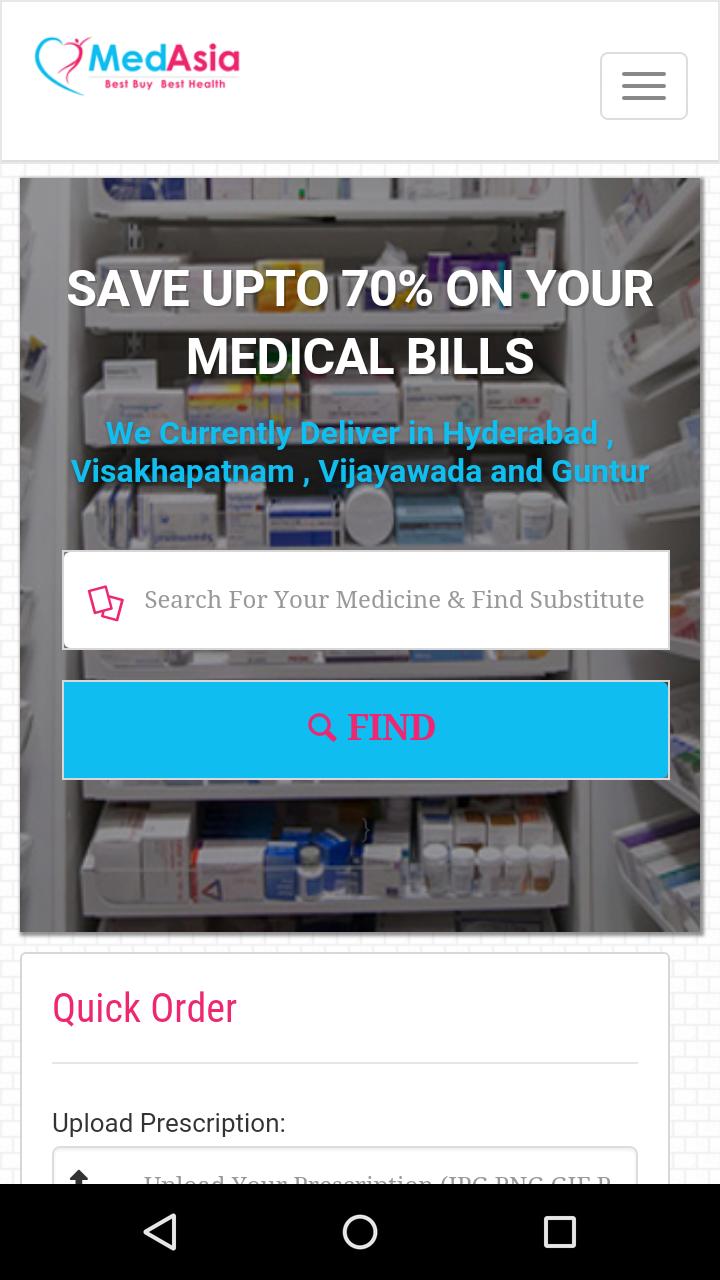Viewport: 720px width, 1280px height.
Task: Open the hamburger navigation menu
Action: pos(643,86)
